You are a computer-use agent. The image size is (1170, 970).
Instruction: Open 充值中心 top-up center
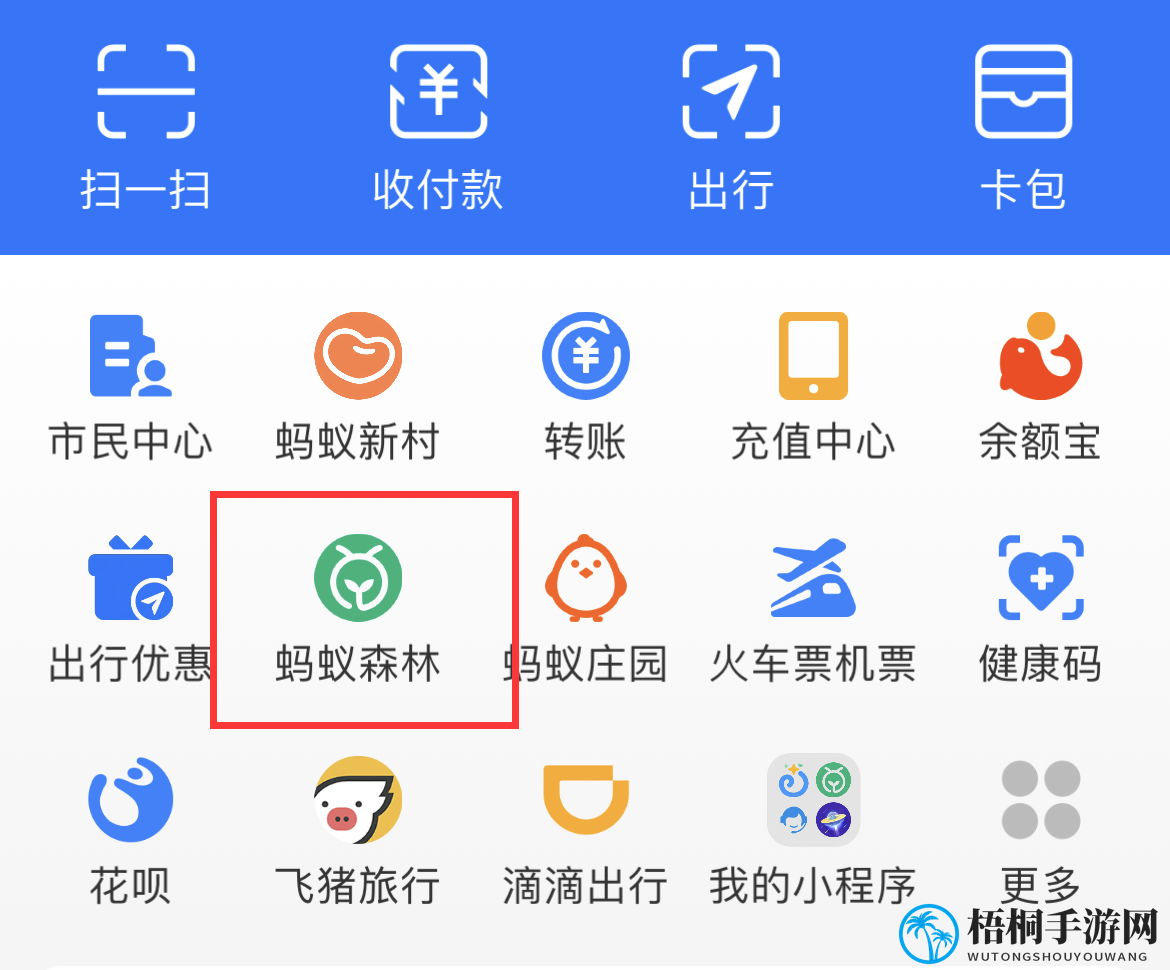coord(813,385)
